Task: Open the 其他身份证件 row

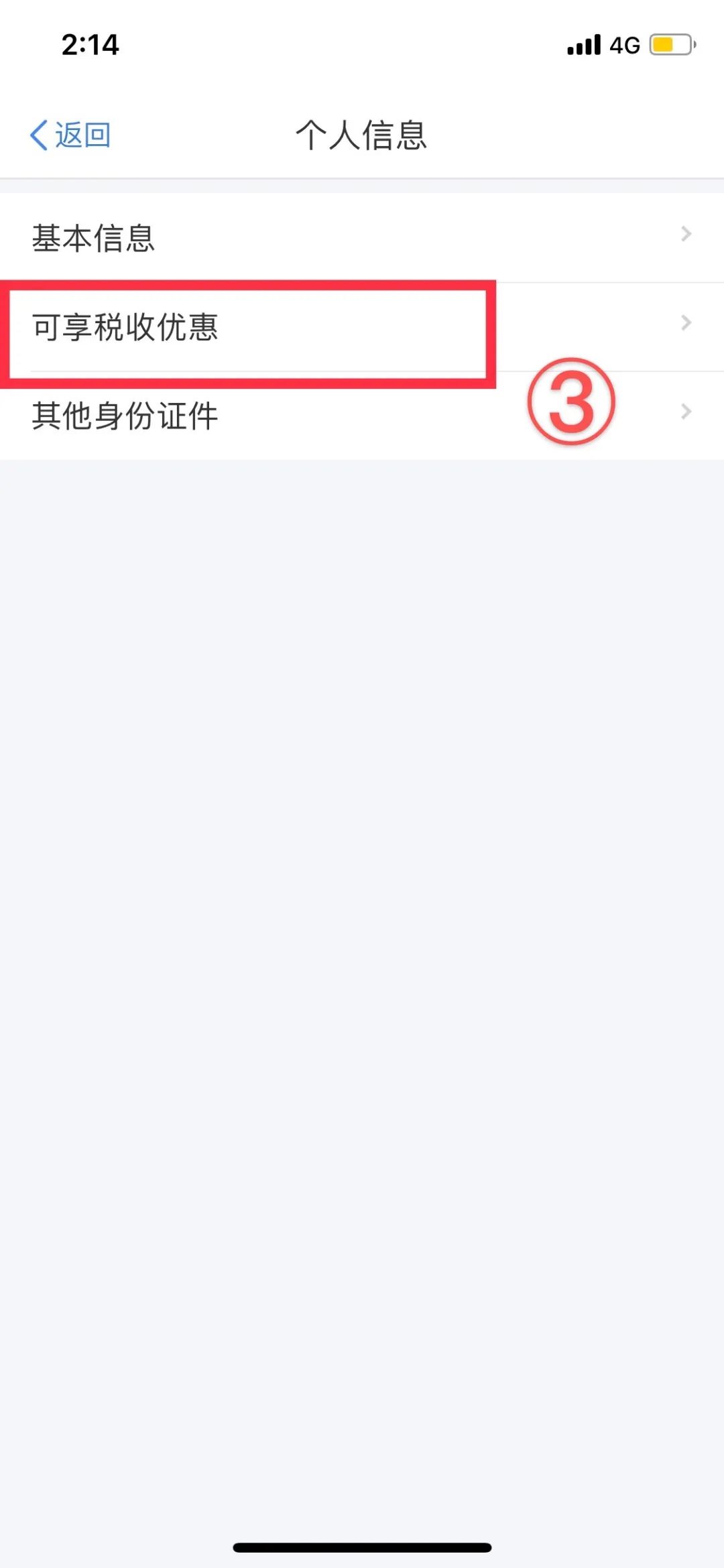Action: (x=362, y=416)
